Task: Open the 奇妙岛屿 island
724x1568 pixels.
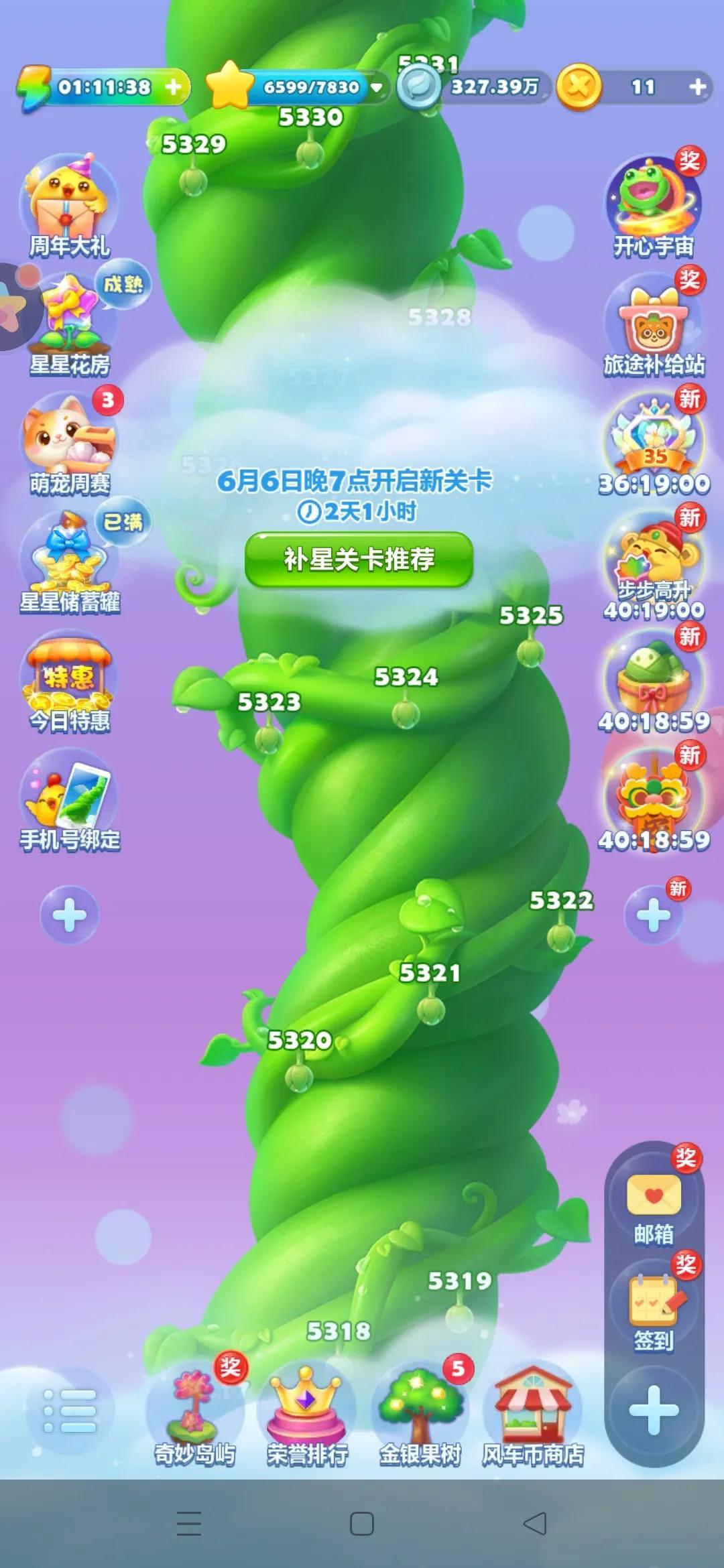Action: click(x=194, y=1414)
